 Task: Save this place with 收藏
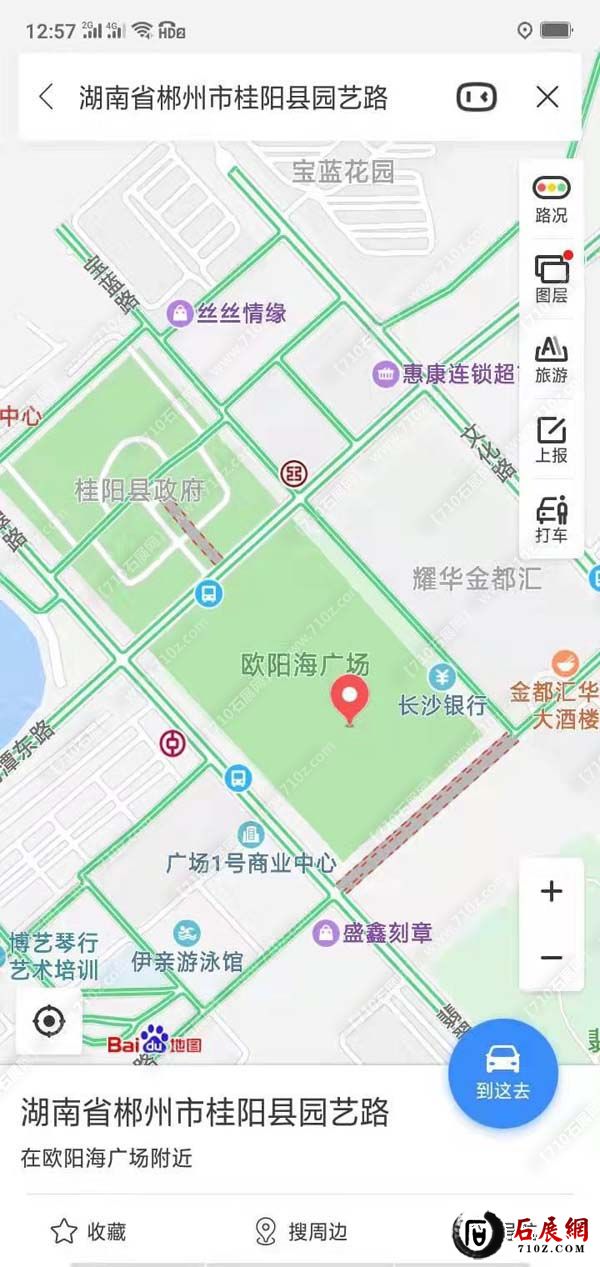(x=88, y=1231)
